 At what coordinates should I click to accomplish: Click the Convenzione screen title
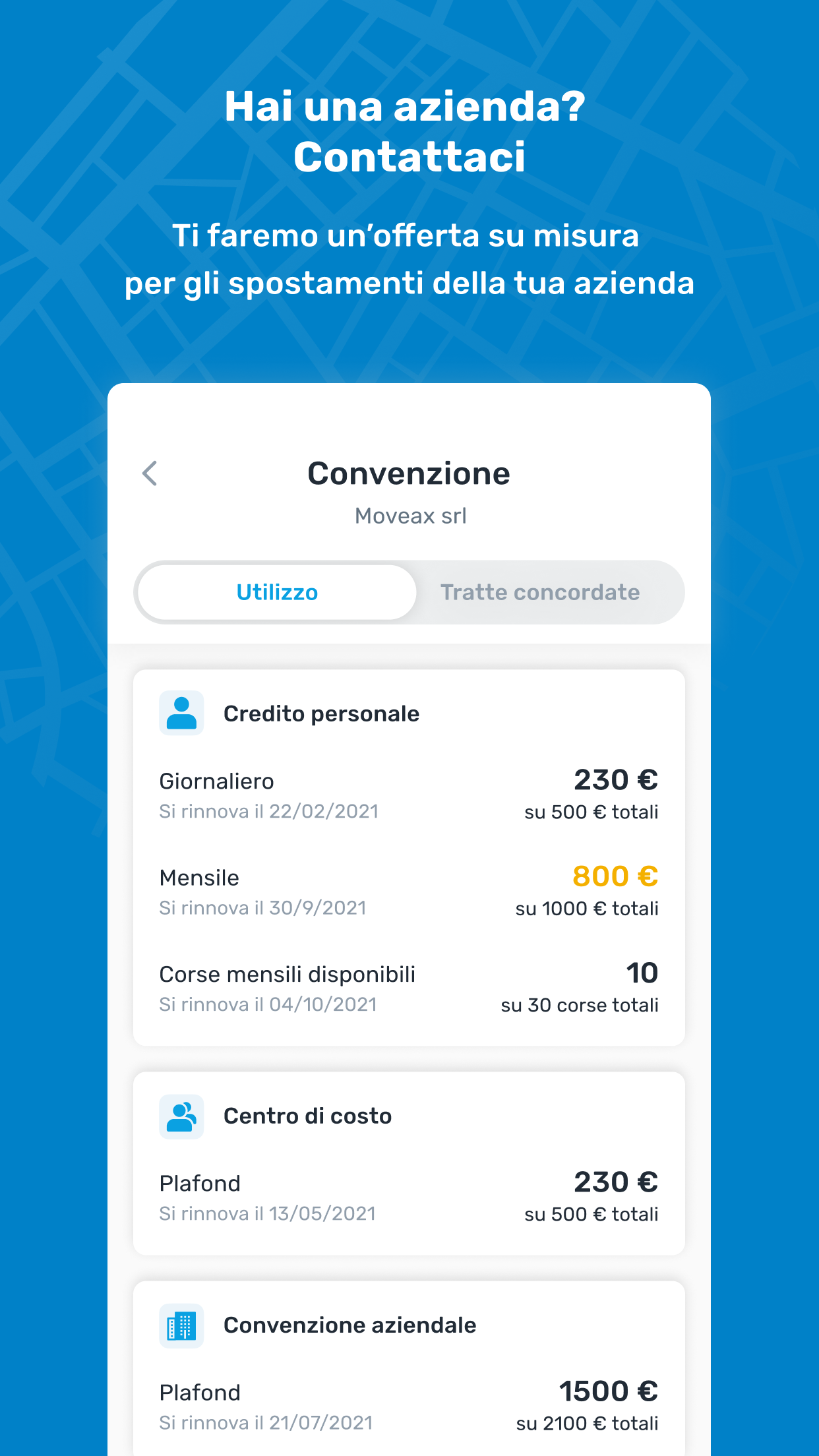(409, 472)
